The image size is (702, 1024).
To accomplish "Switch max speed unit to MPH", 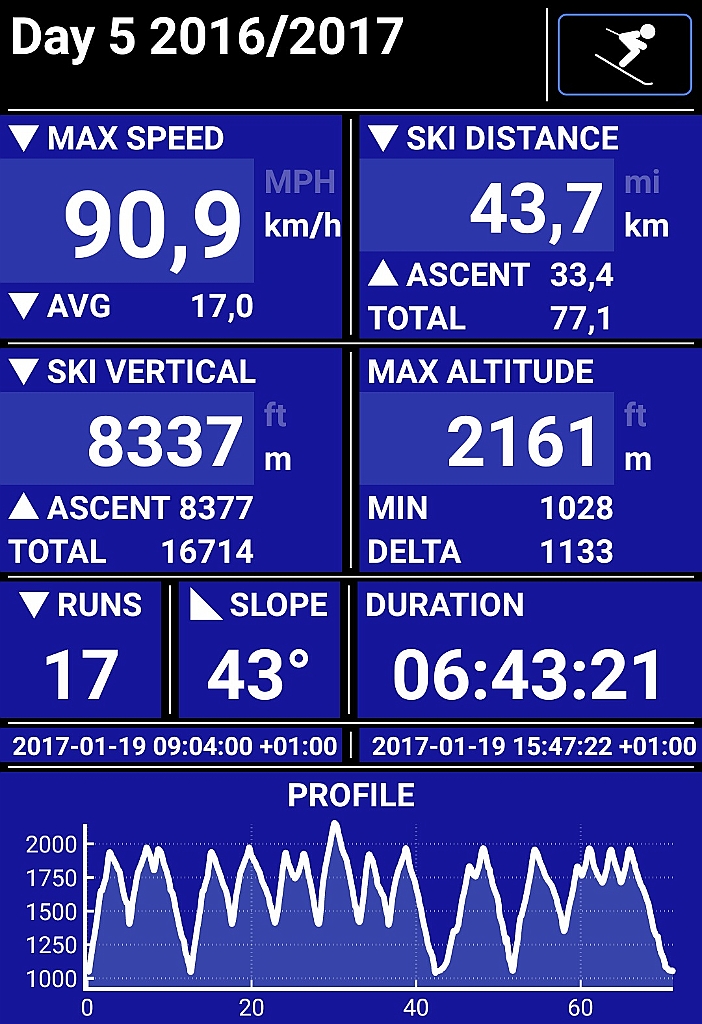I will pyautogui.click(x=299, y=182).
